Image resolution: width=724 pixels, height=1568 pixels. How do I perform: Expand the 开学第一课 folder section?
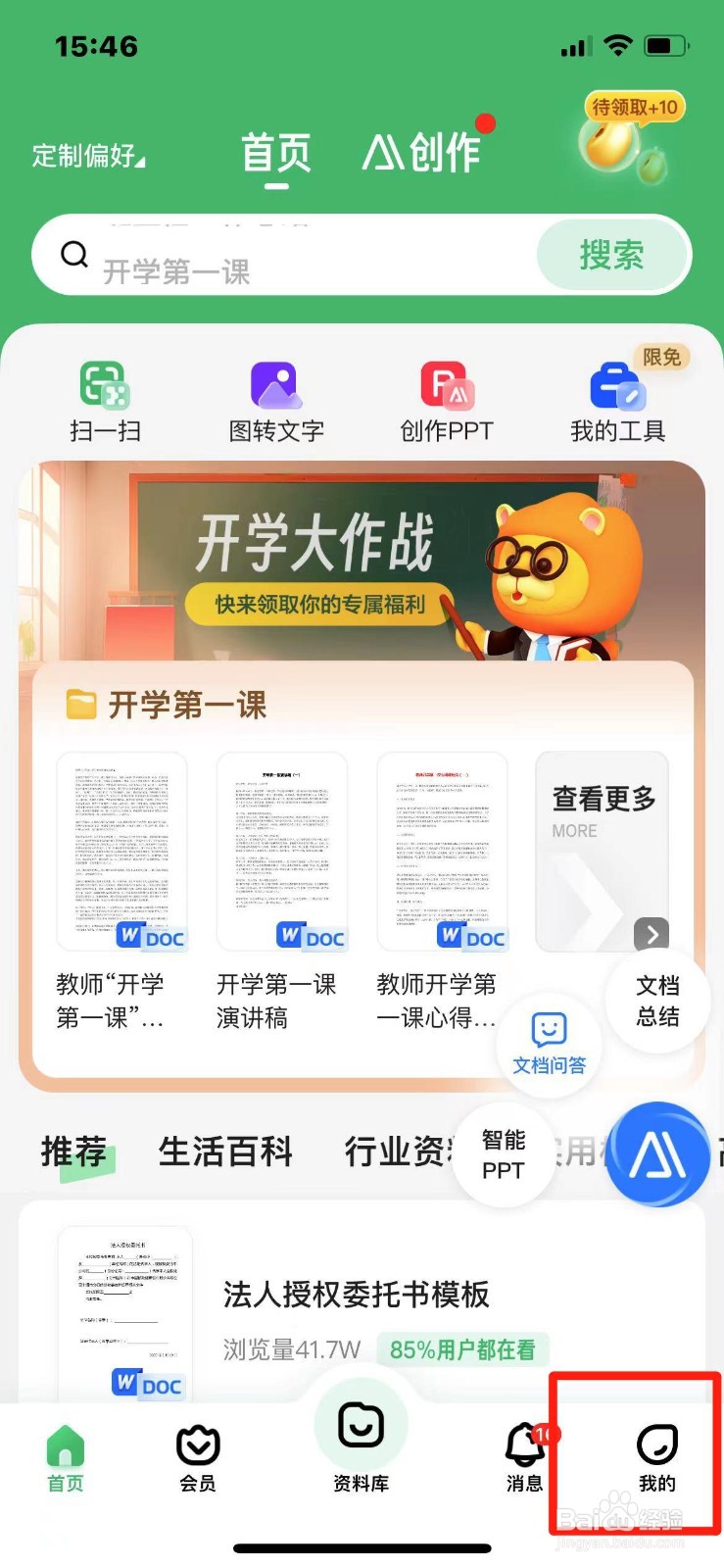click(x=172, y=705)
